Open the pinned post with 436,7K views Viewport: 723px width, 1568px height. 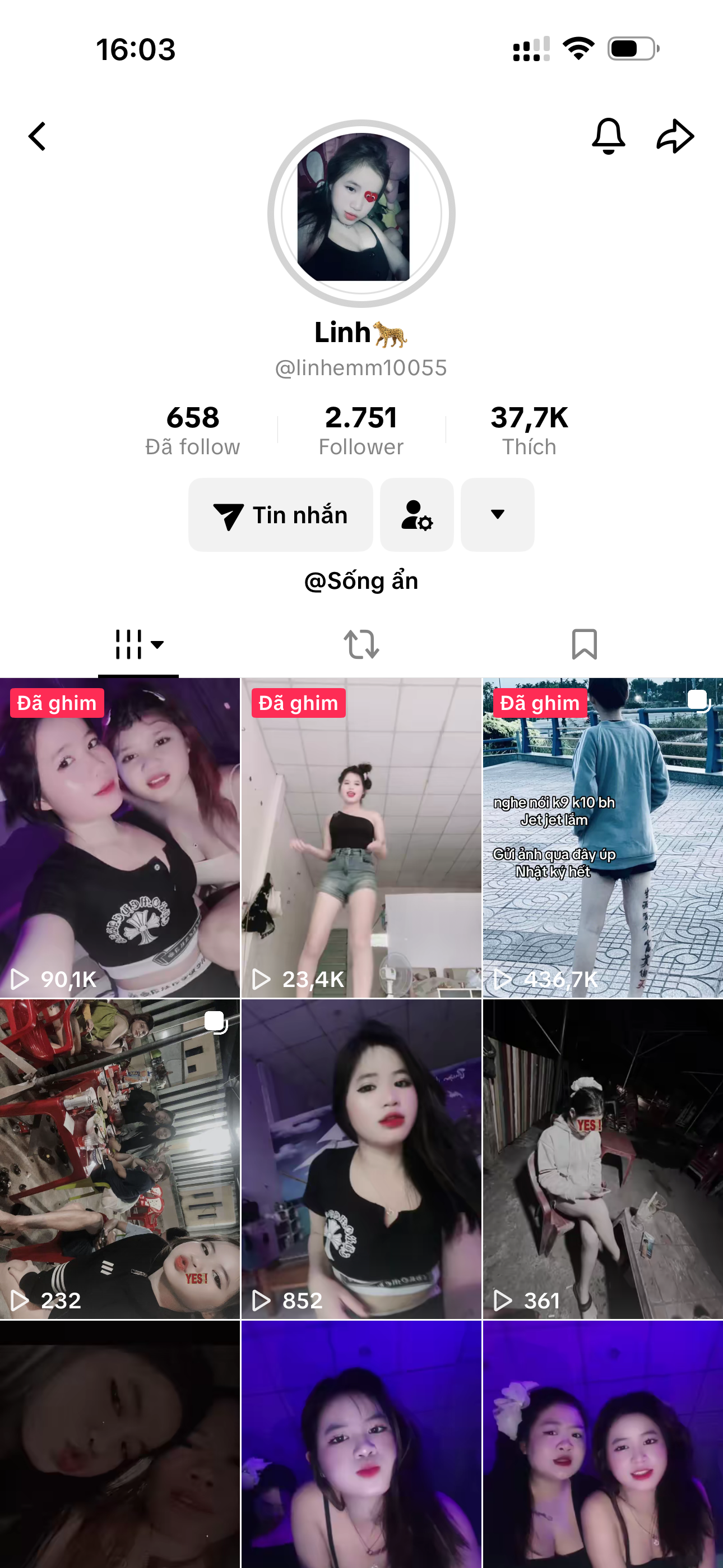tap(602, 838)
